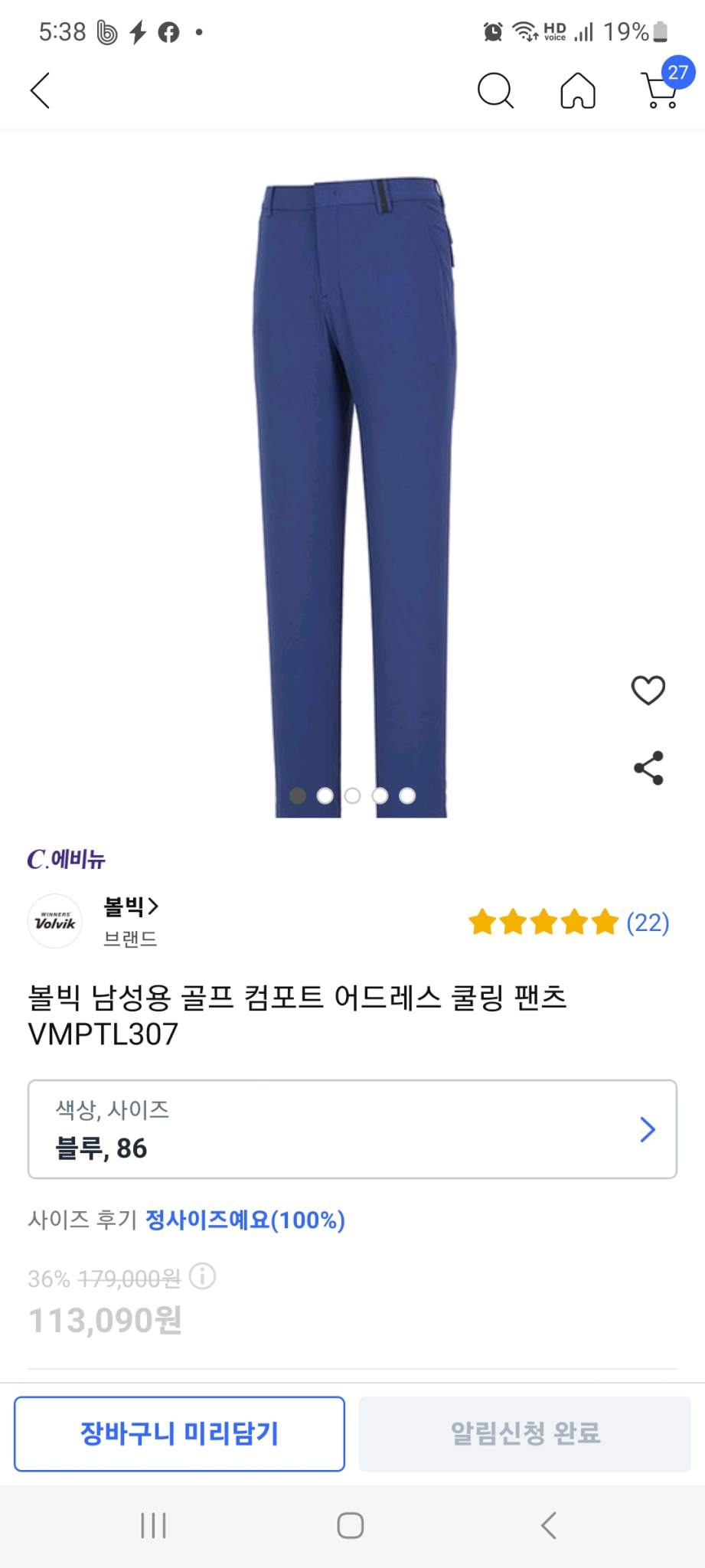
Task: Open the shopping cart with 27 items
Action: [656, 92]
